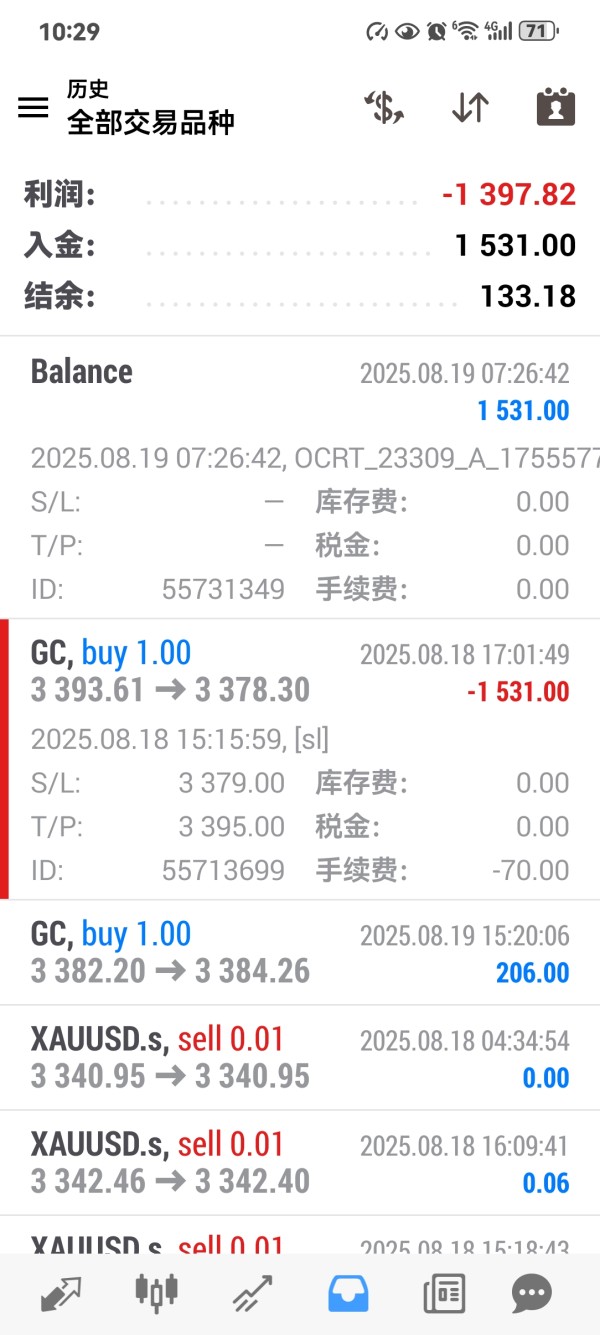The width and height of the screenshot is (600, 1335).
Task: Select the History tab
Action: pos(348,1294)
